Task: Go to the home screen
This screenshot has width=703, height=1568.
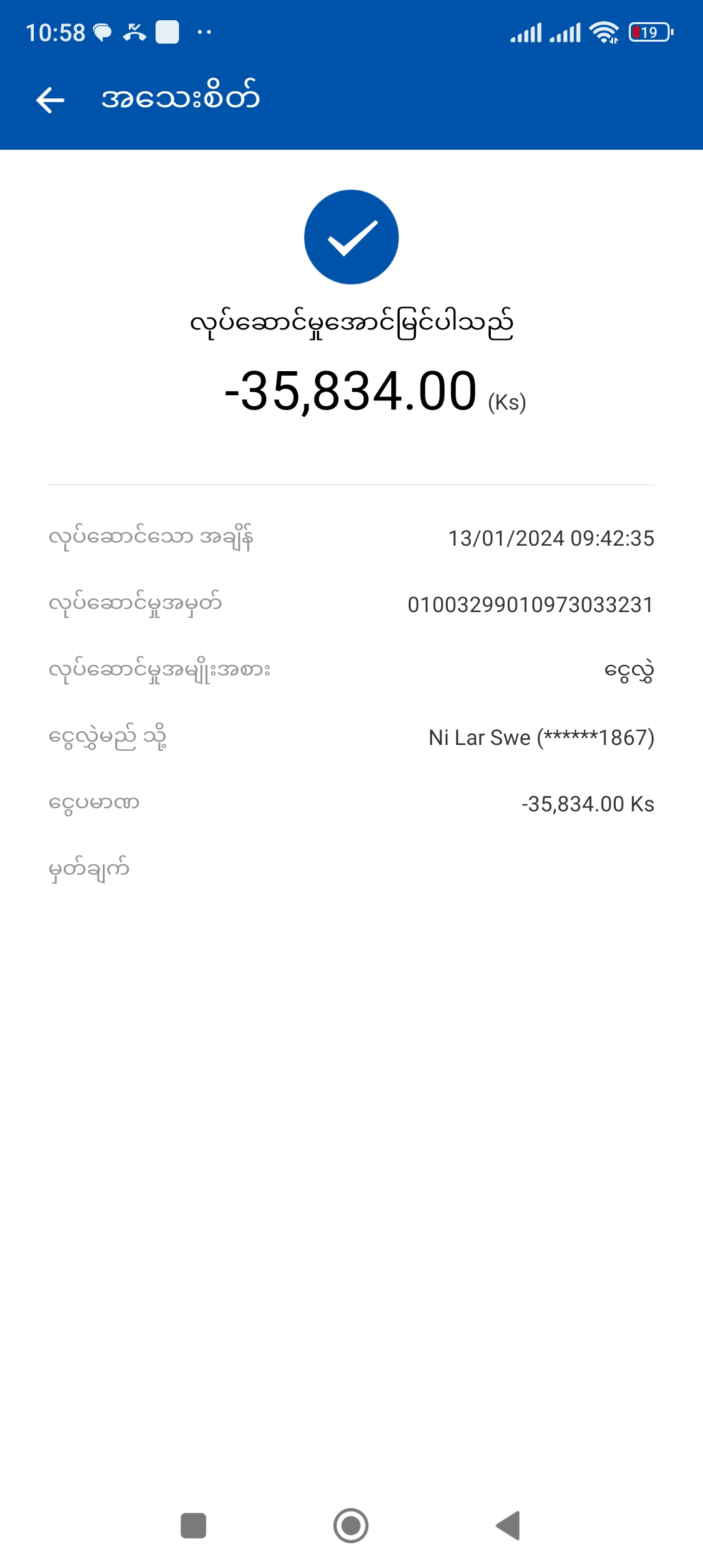Action: pos(351,1525)
